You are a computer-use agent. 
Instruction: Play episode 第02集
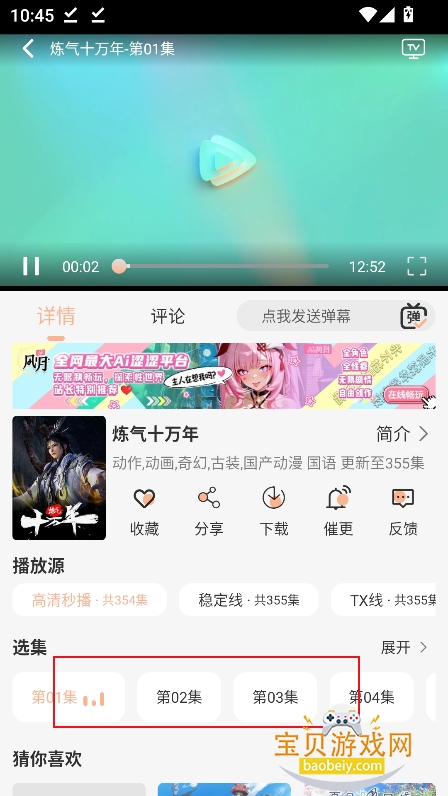pyautogui.click(x=179, y=697)
